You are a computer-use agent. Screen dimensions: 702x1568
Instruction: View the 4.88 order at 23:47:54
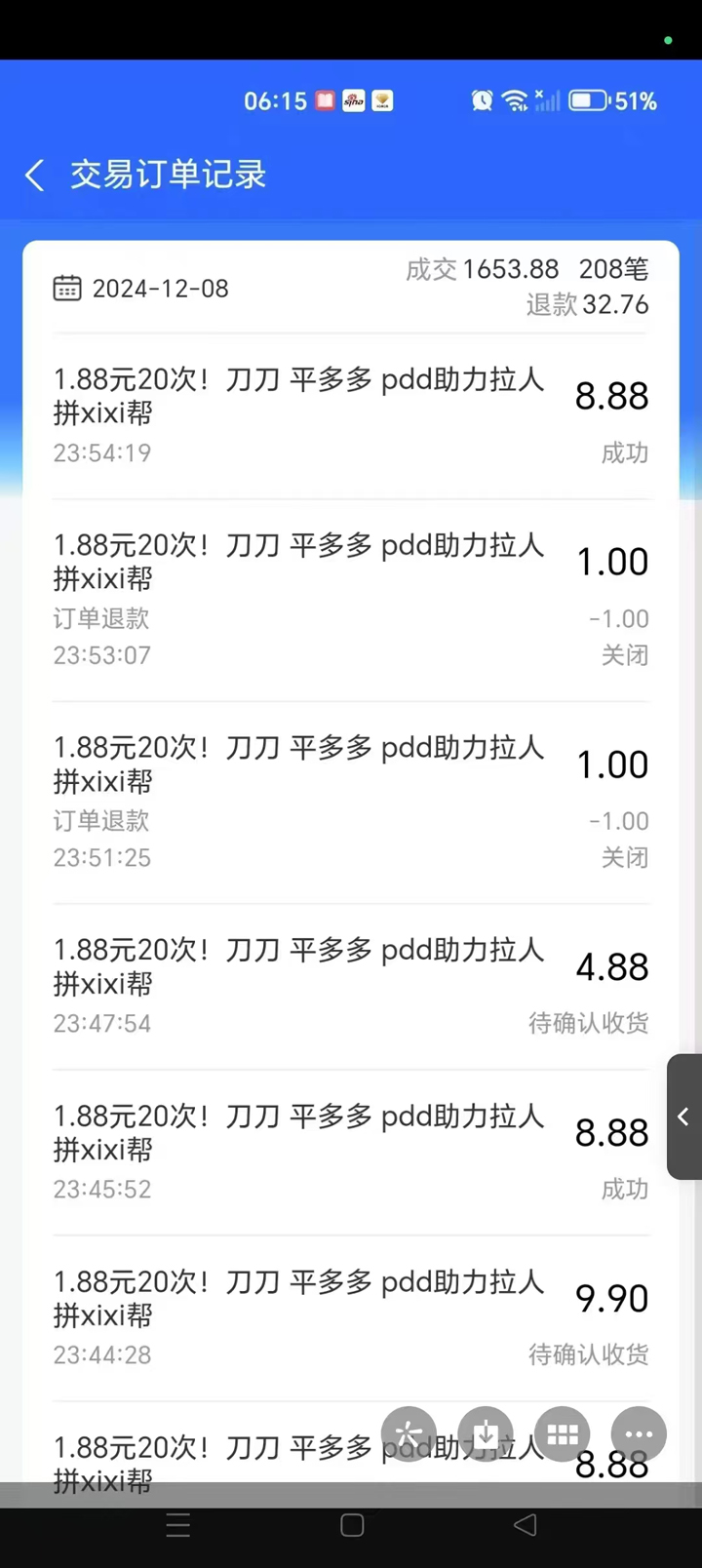(350, 986)
